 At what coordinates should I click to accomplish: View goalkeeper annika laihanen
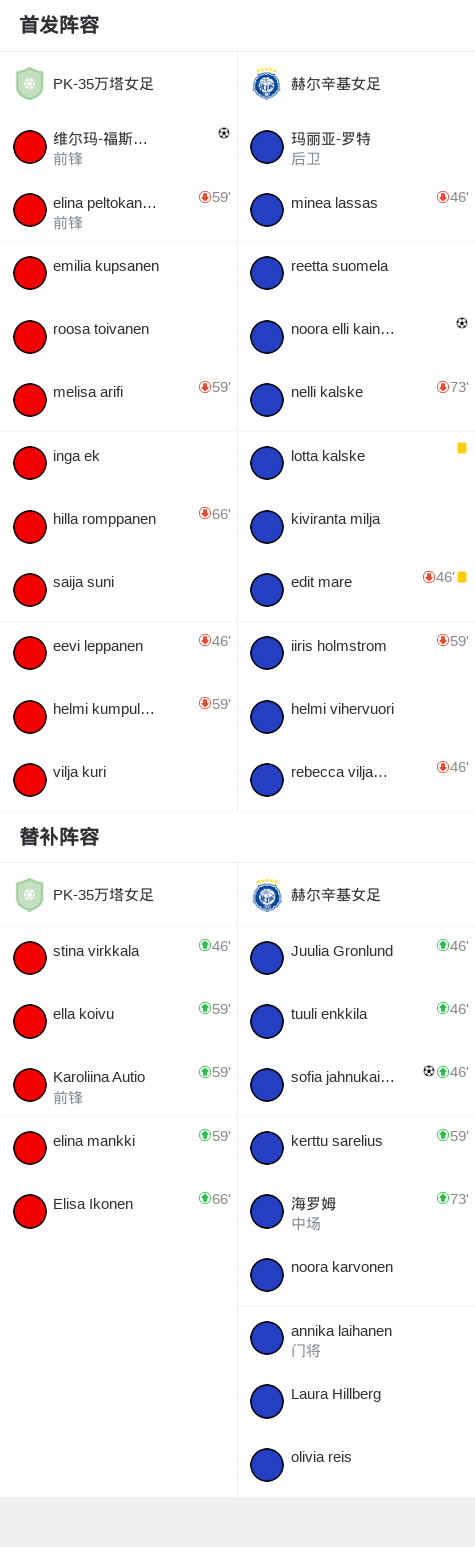356,1338
